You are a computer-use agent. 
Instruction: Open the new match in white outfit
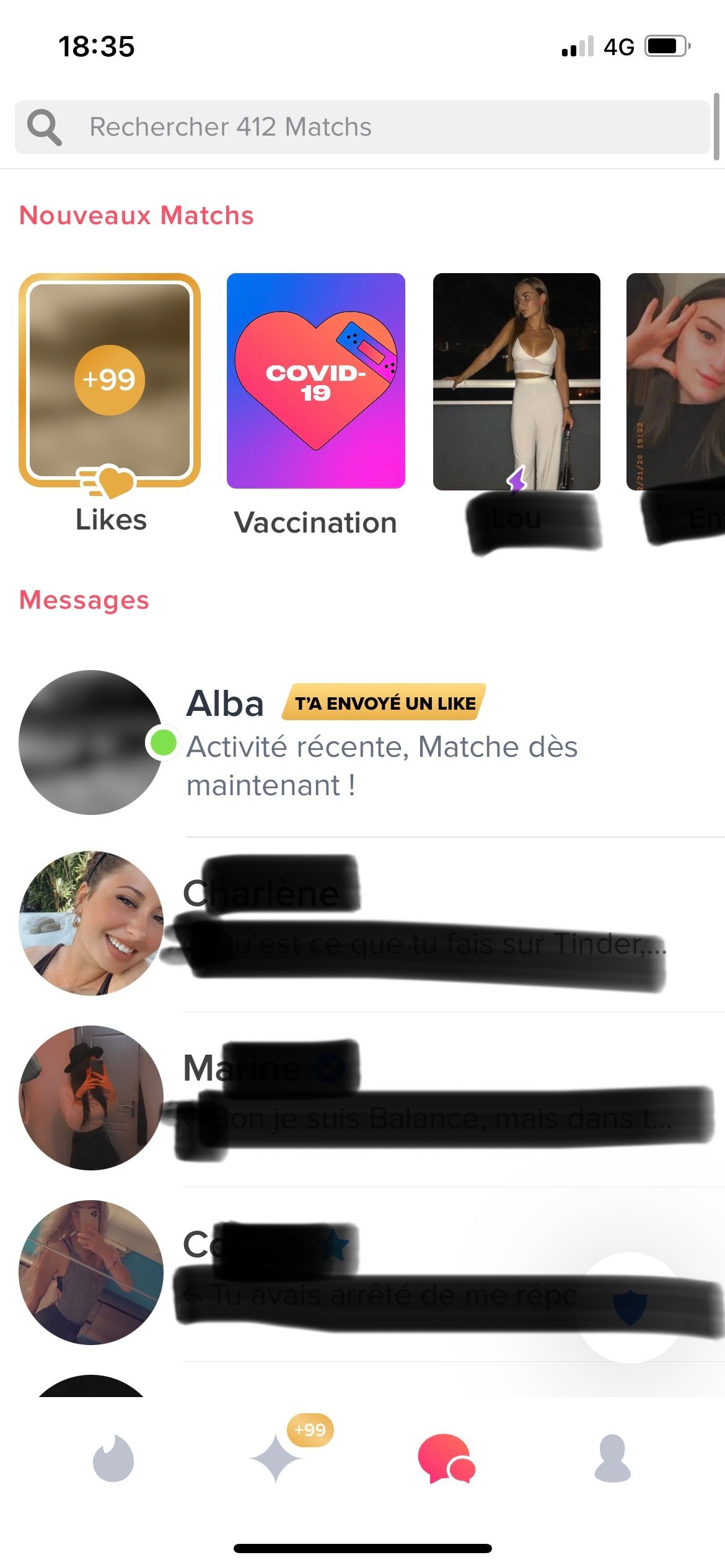click(x=516, y=380)
